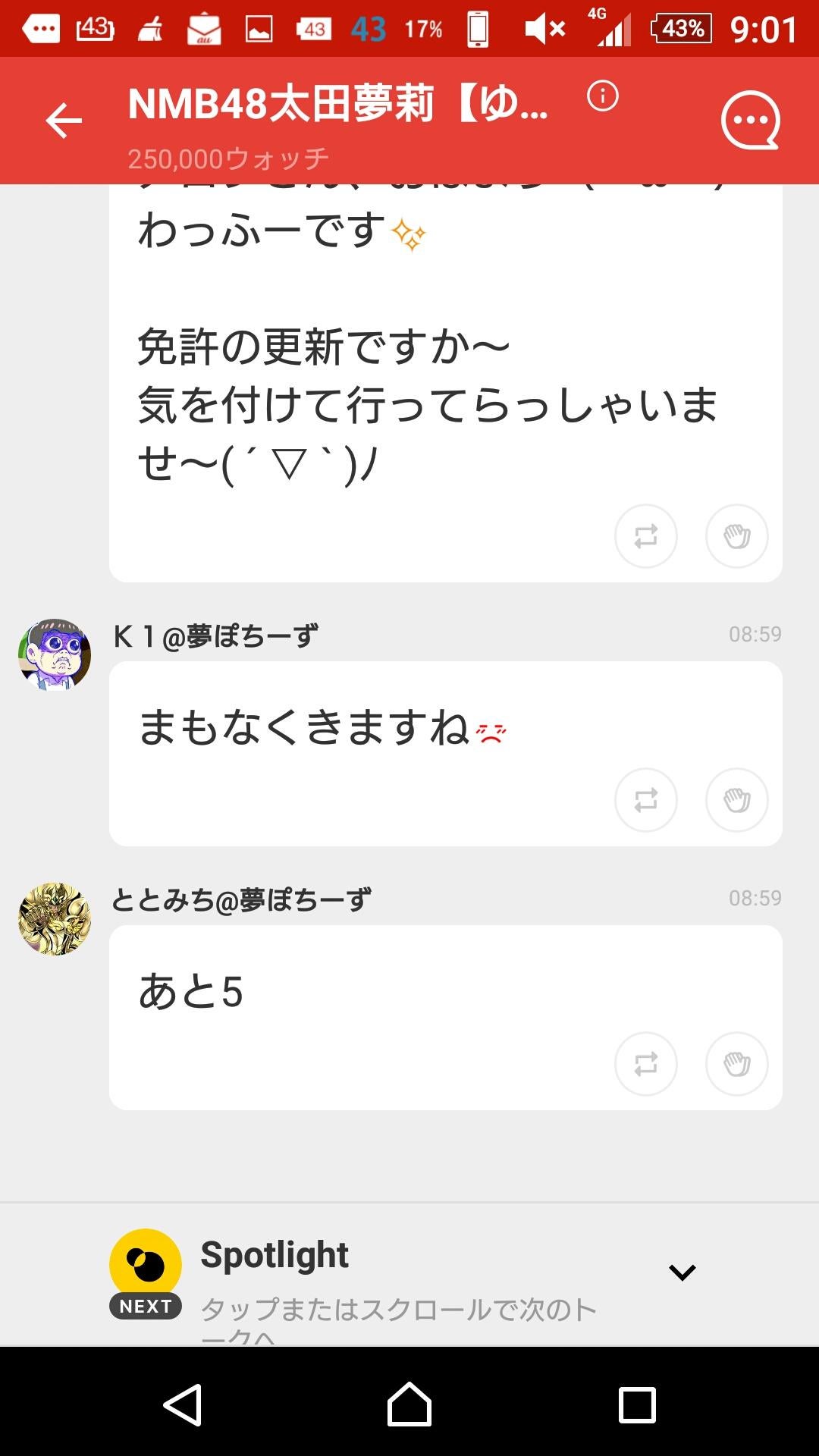Open the room info icon
This screenshot has height=1456, width=819.
coord(603,97)
